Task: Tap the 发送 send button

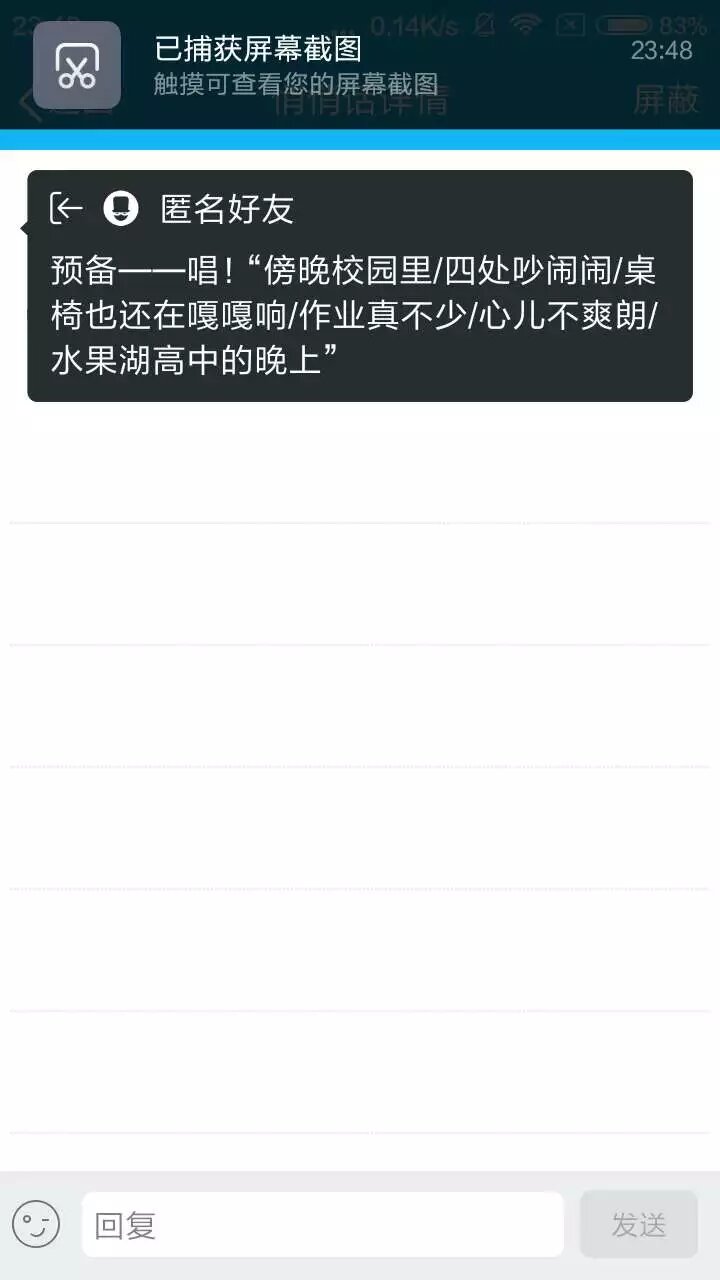Action: click(x=638, y=1224)
